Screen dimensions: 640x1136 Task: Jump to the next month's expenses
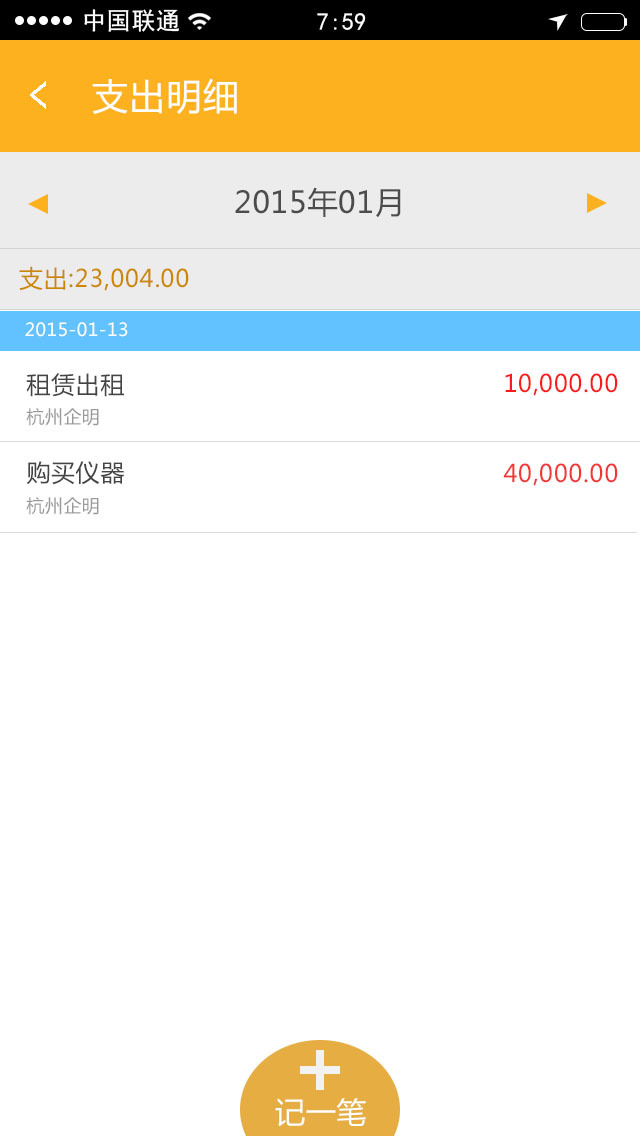[597, 203]
